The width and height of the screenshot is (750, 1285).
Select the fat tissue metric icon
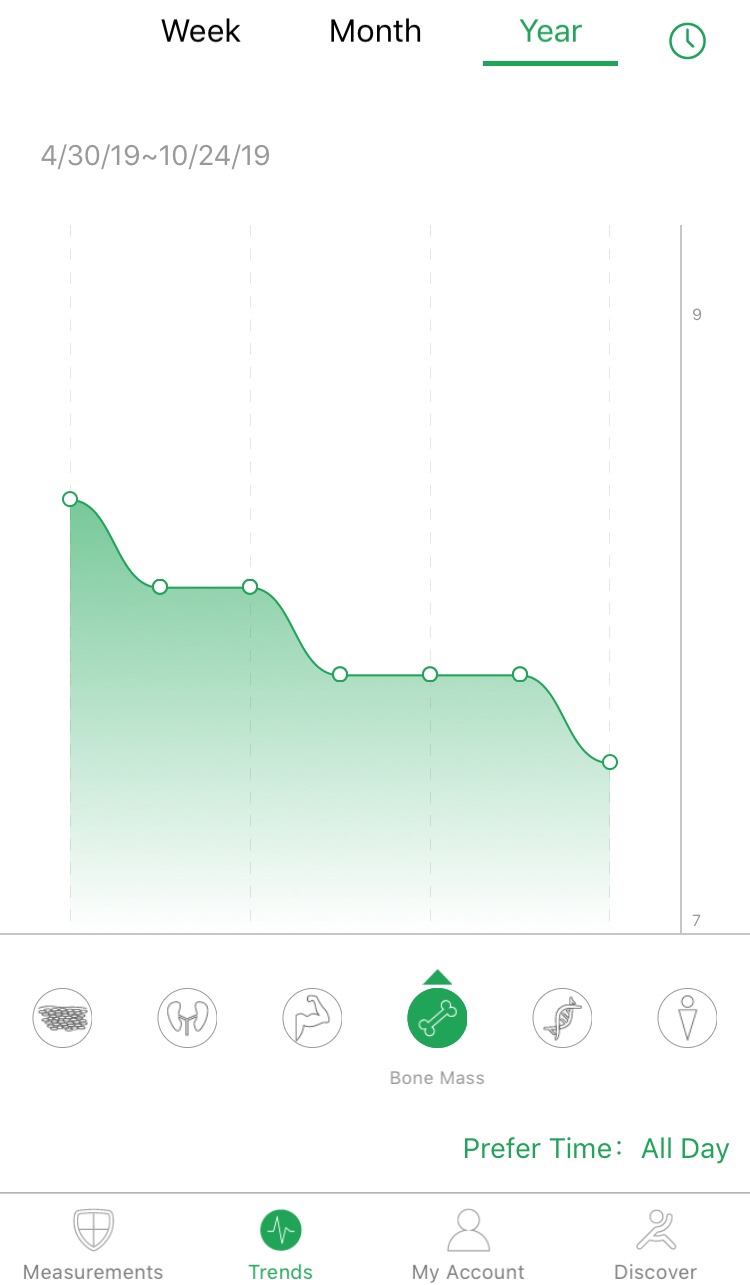62,1017
